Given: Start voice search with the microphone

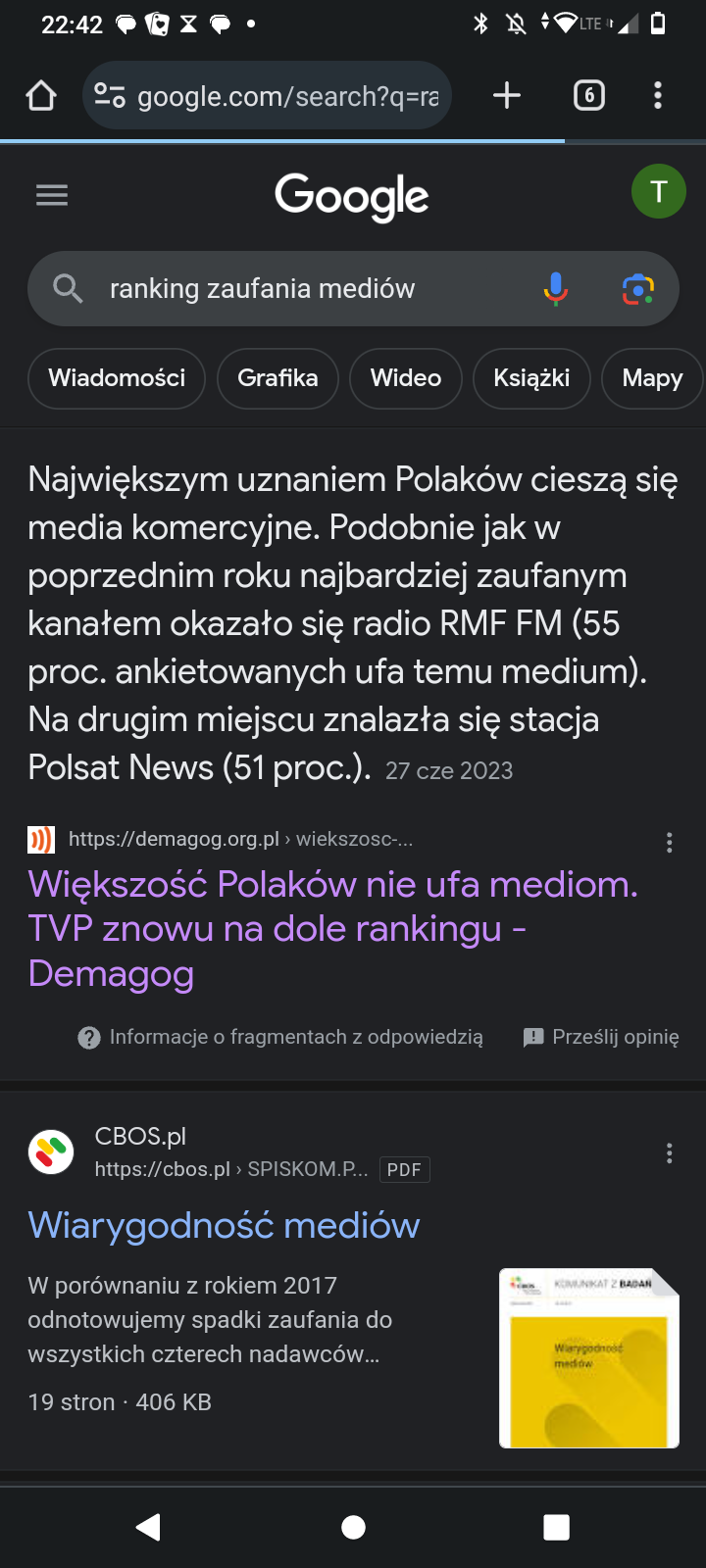Looking at the screenshot, I should tap(555, 289).
